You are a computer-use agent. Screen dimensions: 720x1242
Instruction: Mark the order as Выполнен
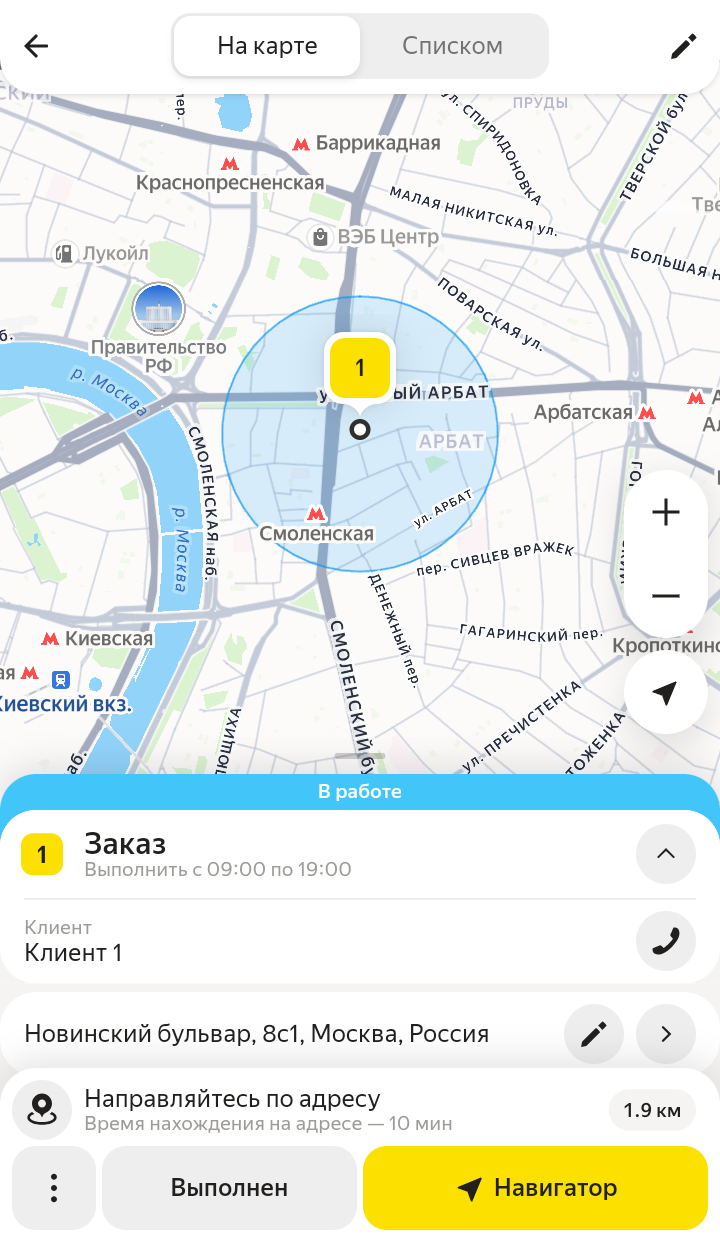point(229,1188)
